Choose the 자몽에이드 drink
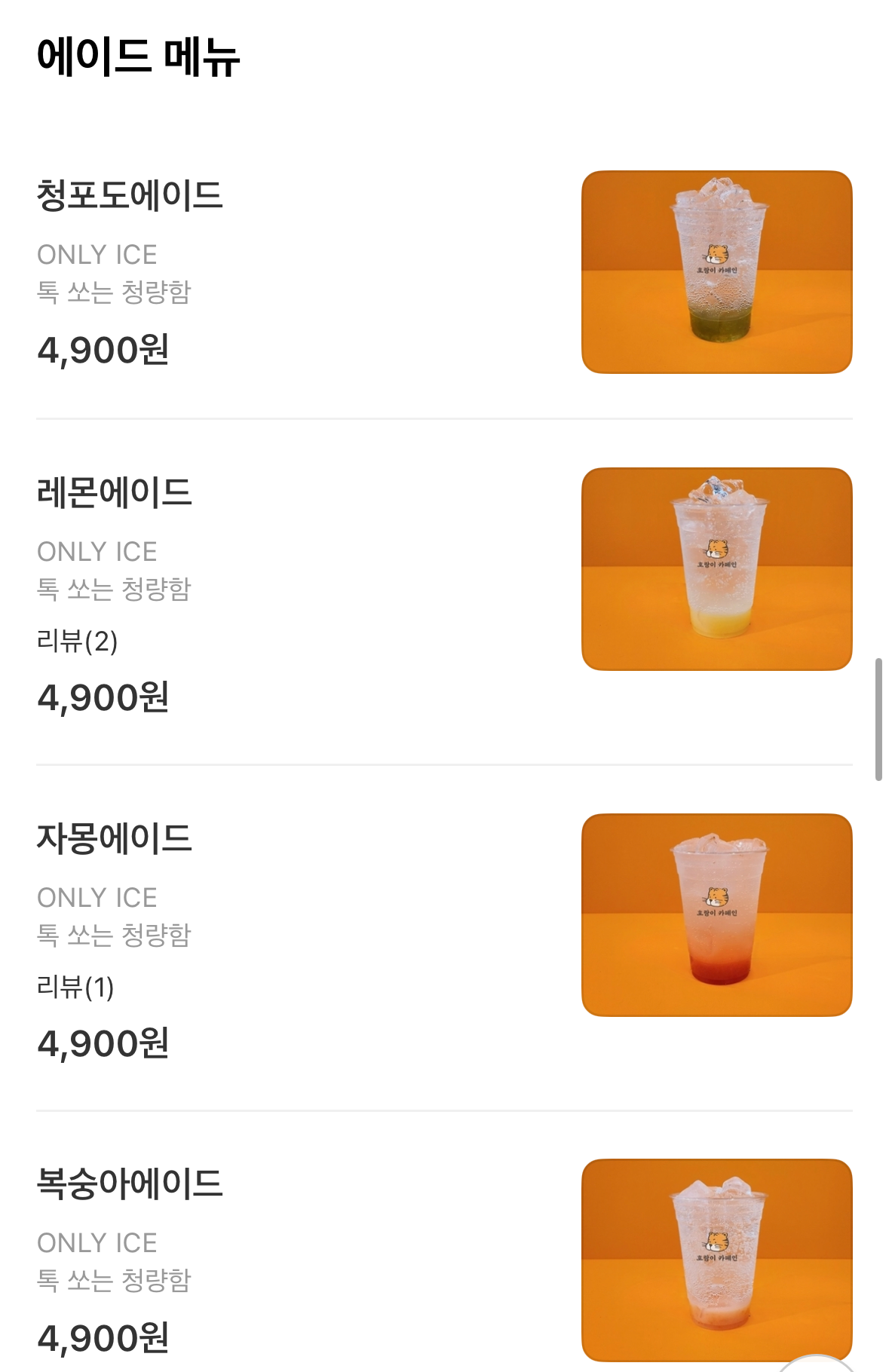This screenshot has height=1372, width=889. point(115,838)
